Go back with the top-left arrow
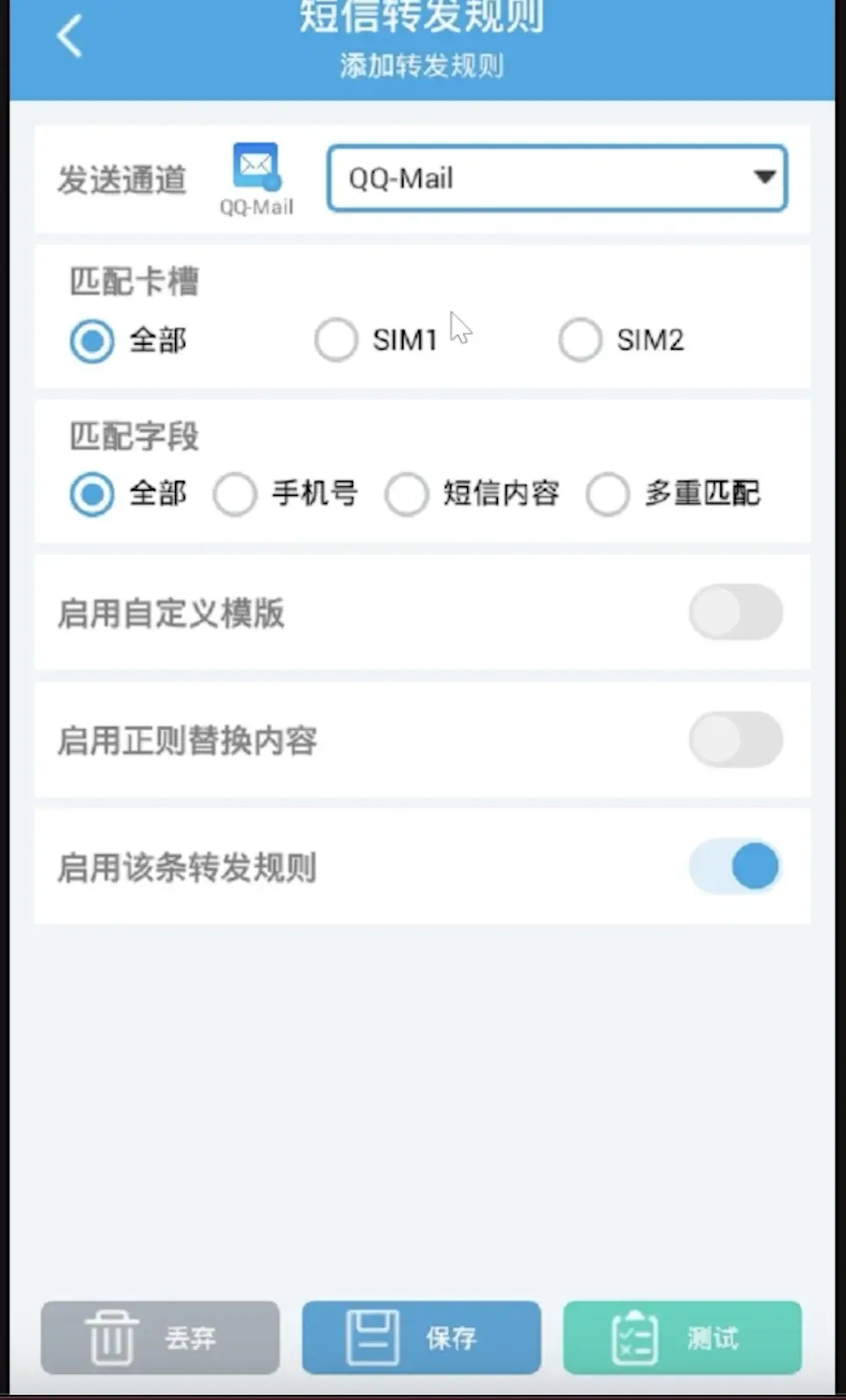846x1400 pixels. point(69,36)
